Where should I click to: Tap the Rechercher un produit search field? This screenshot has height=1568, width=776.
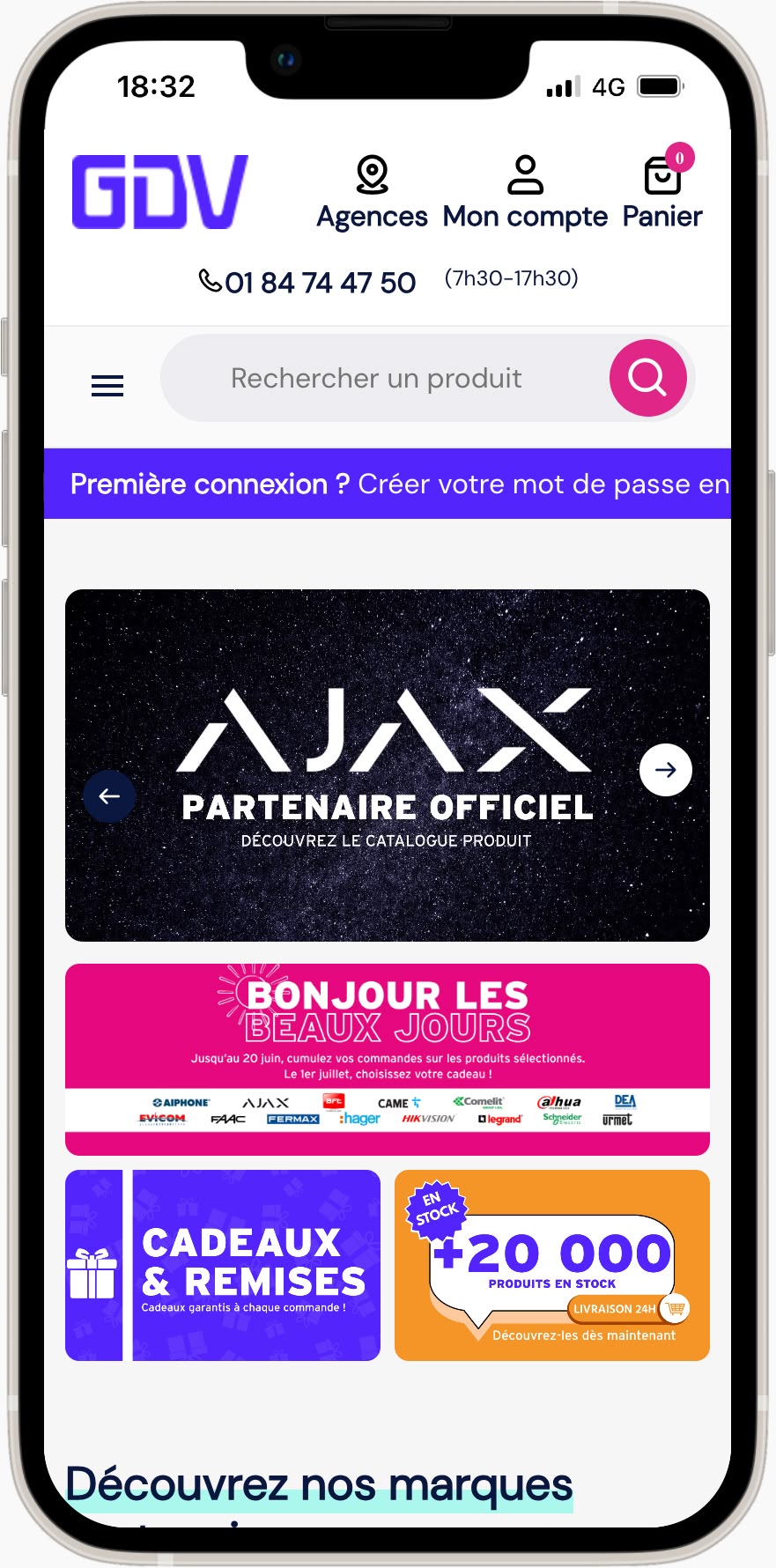click(x=376, y=379)
